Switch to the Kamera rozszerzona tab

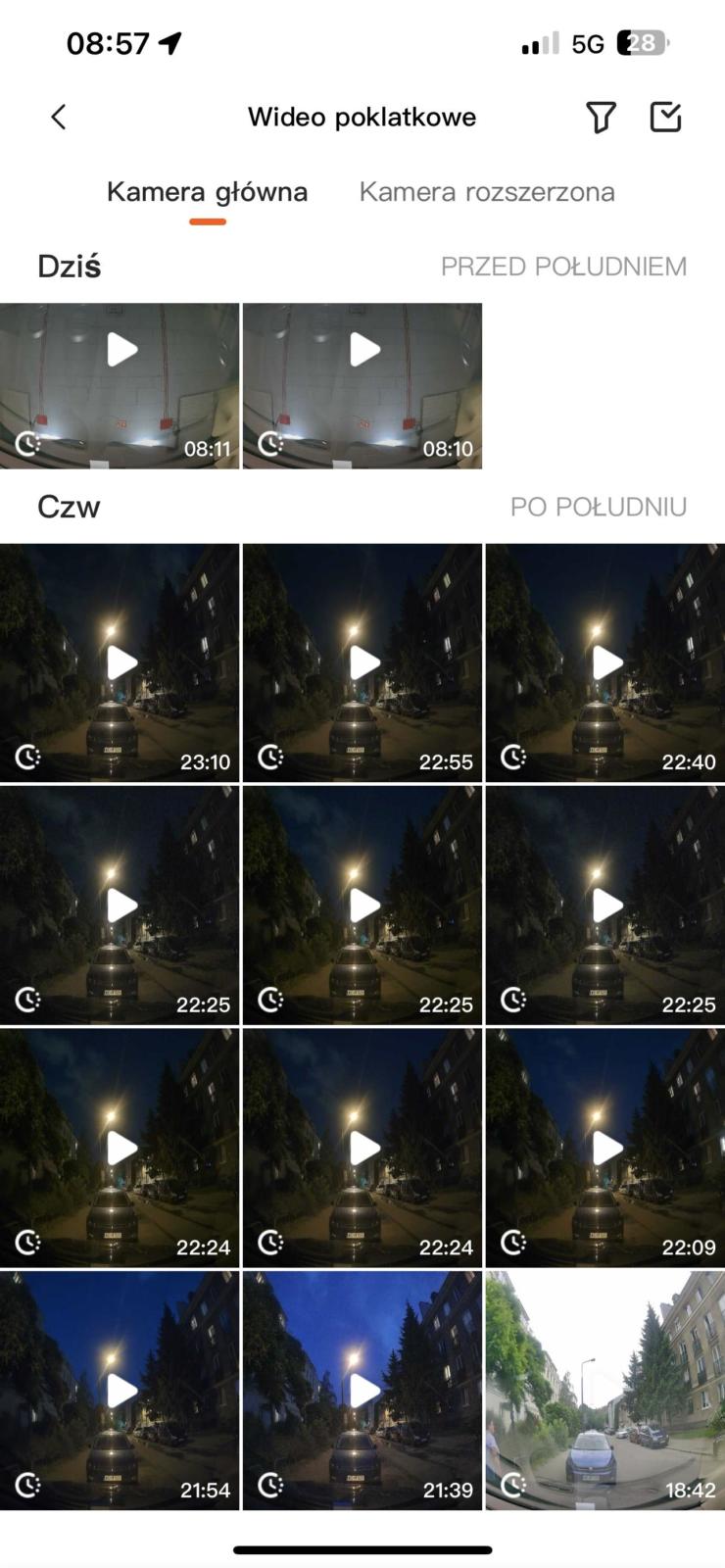pyautogui.click(x=487, y=192)
